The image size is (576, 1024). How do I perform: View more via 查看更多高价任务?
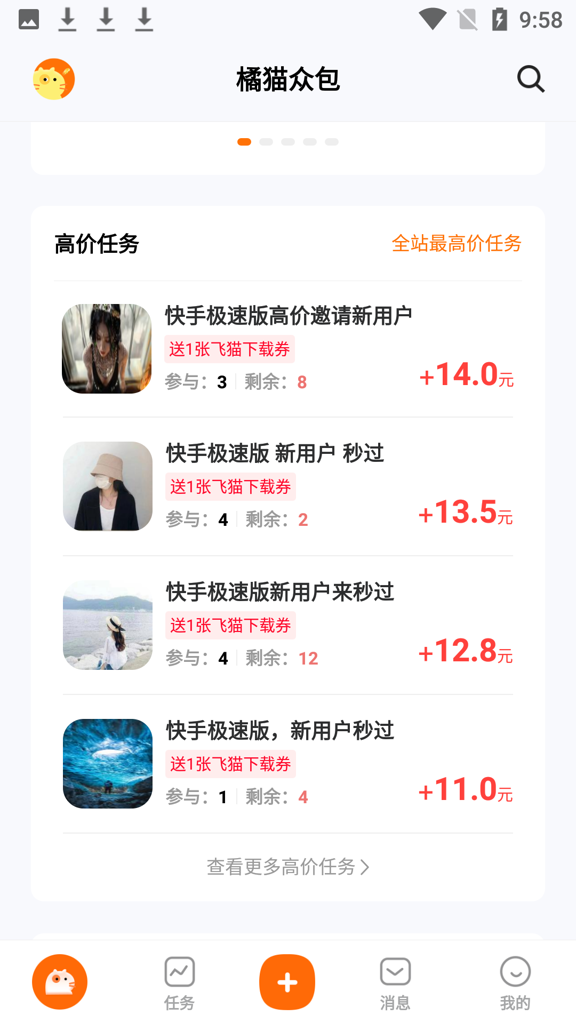288,867
